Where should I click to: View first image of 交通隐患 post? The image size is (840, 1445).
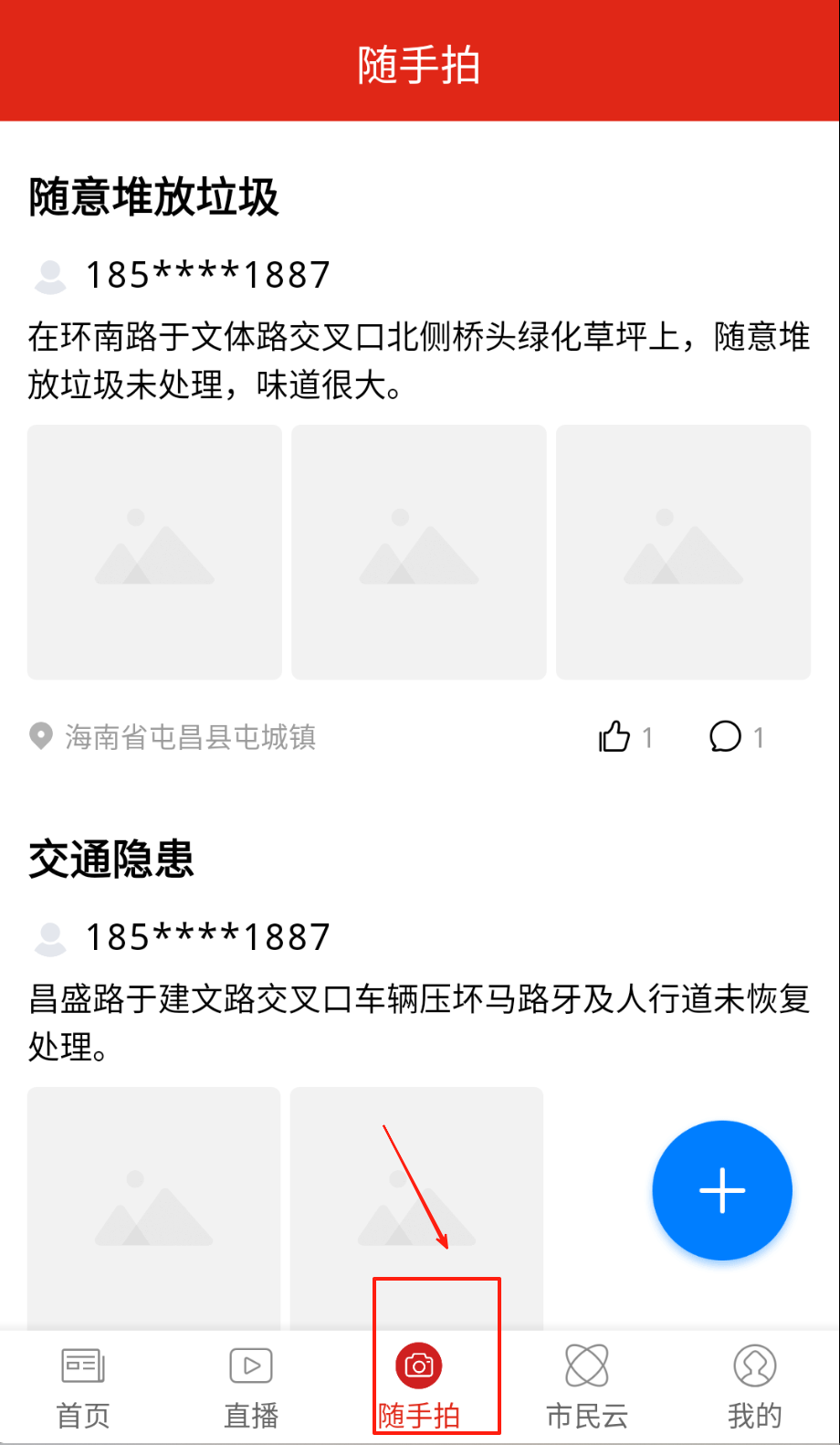pyautogui.click(x=153, y=1206)
